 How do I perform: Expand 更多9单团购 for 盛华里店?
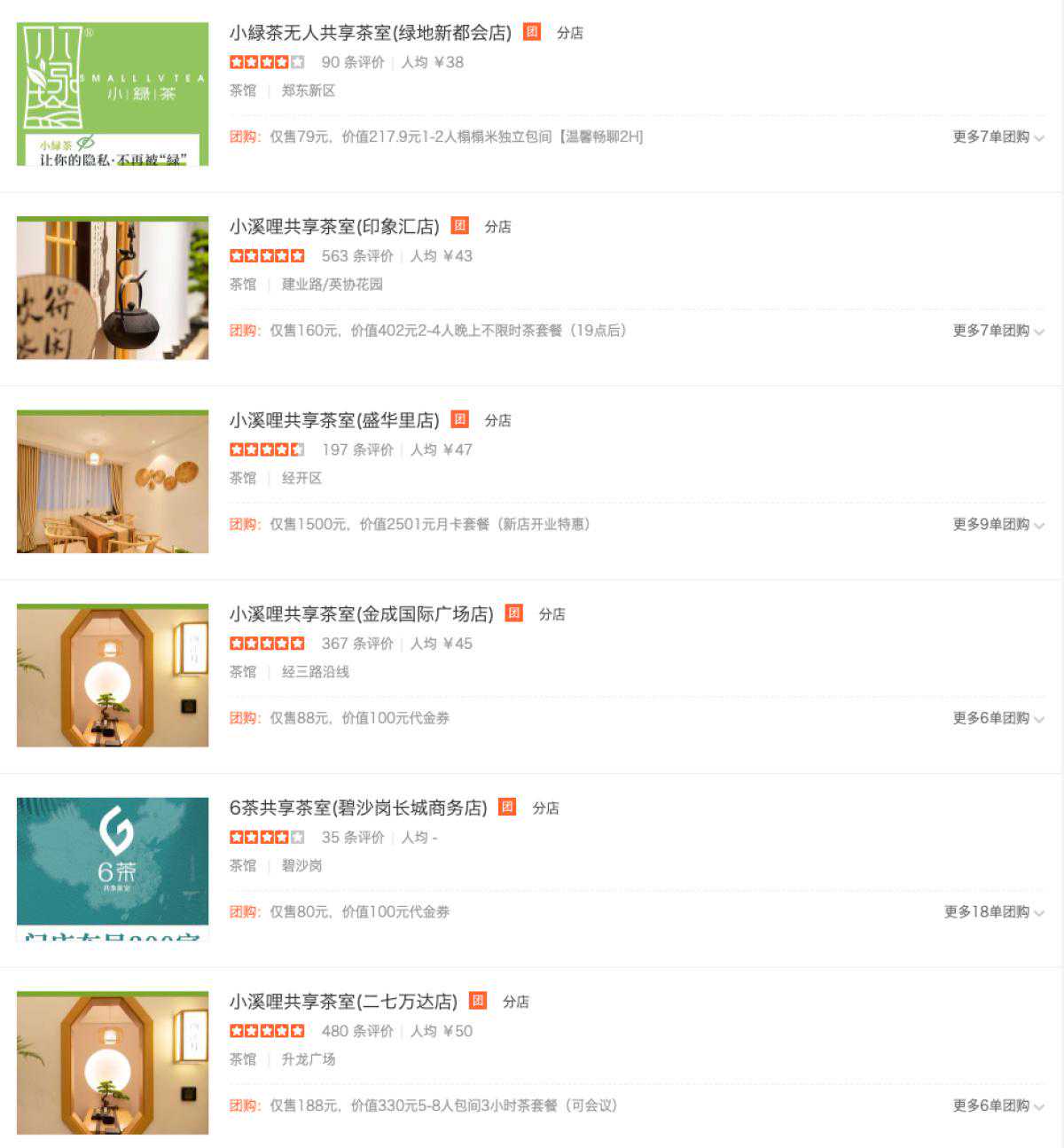[997, 525]
